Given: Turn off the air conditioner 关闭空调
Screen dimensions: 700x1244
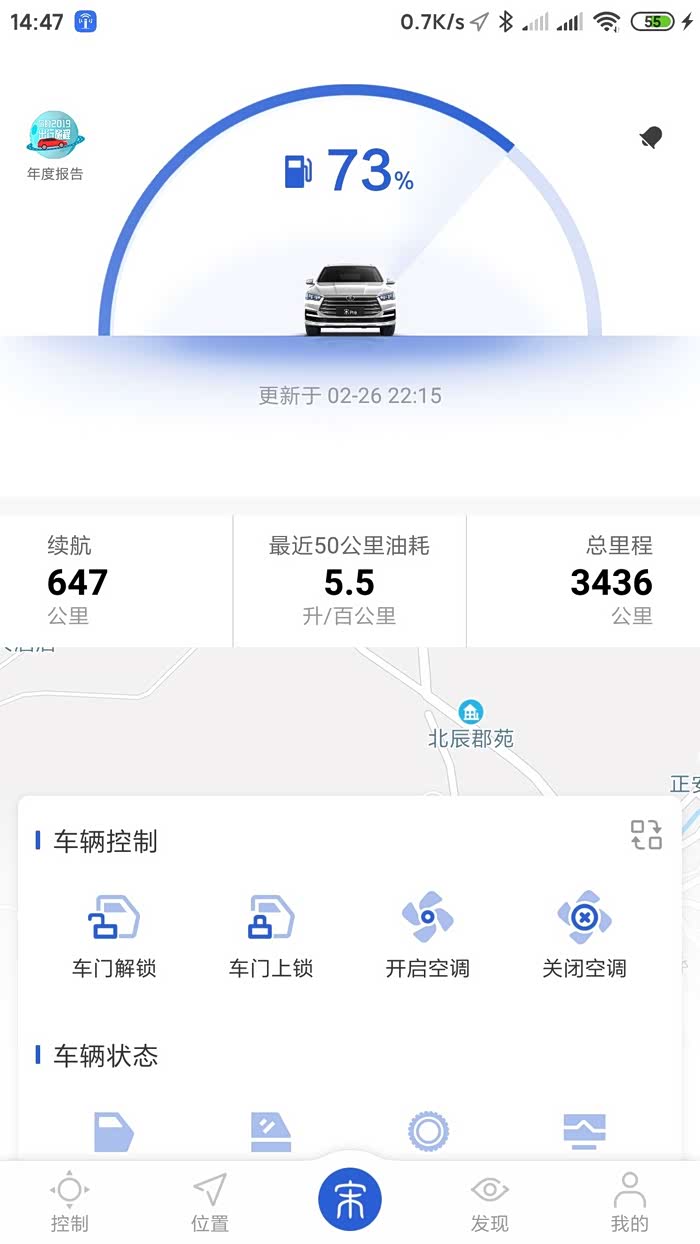Looking at the screenshot, I should (584, 937).
